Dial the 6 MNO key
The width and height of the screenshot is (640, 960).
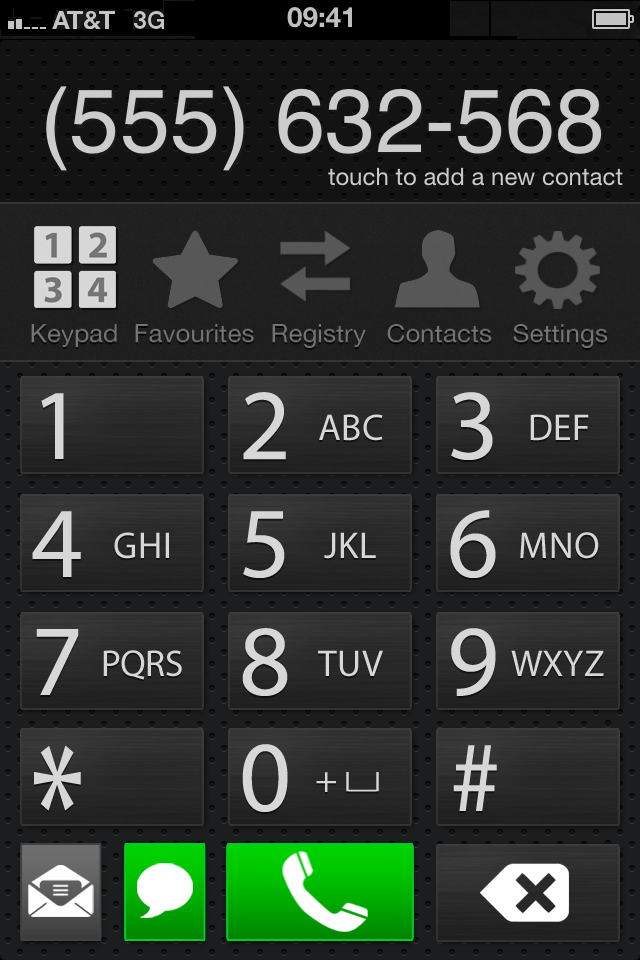click(527, 543)
